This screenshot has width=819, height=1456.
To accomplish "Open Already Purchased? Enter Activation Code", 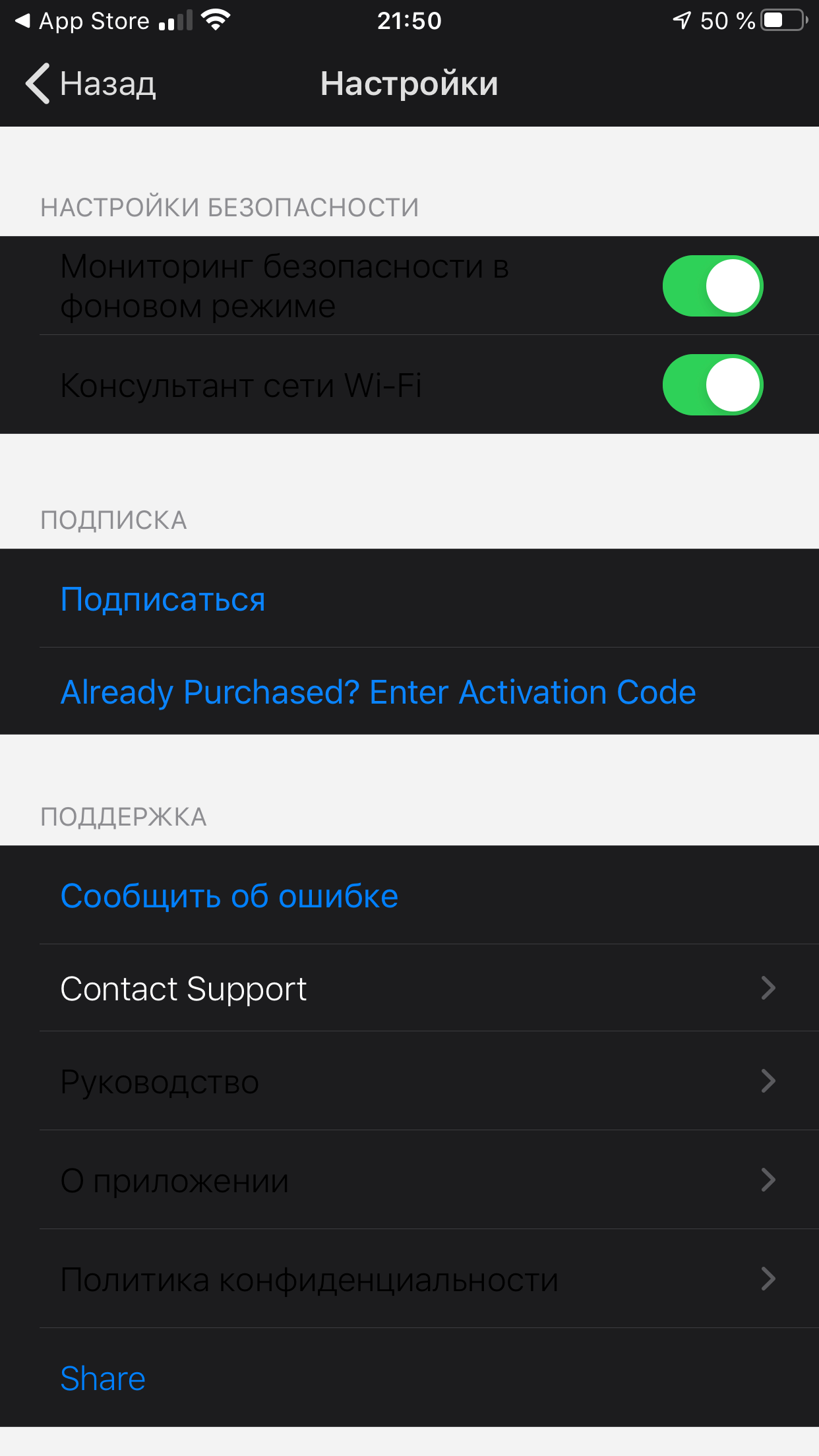I will (x=378, y=692).
